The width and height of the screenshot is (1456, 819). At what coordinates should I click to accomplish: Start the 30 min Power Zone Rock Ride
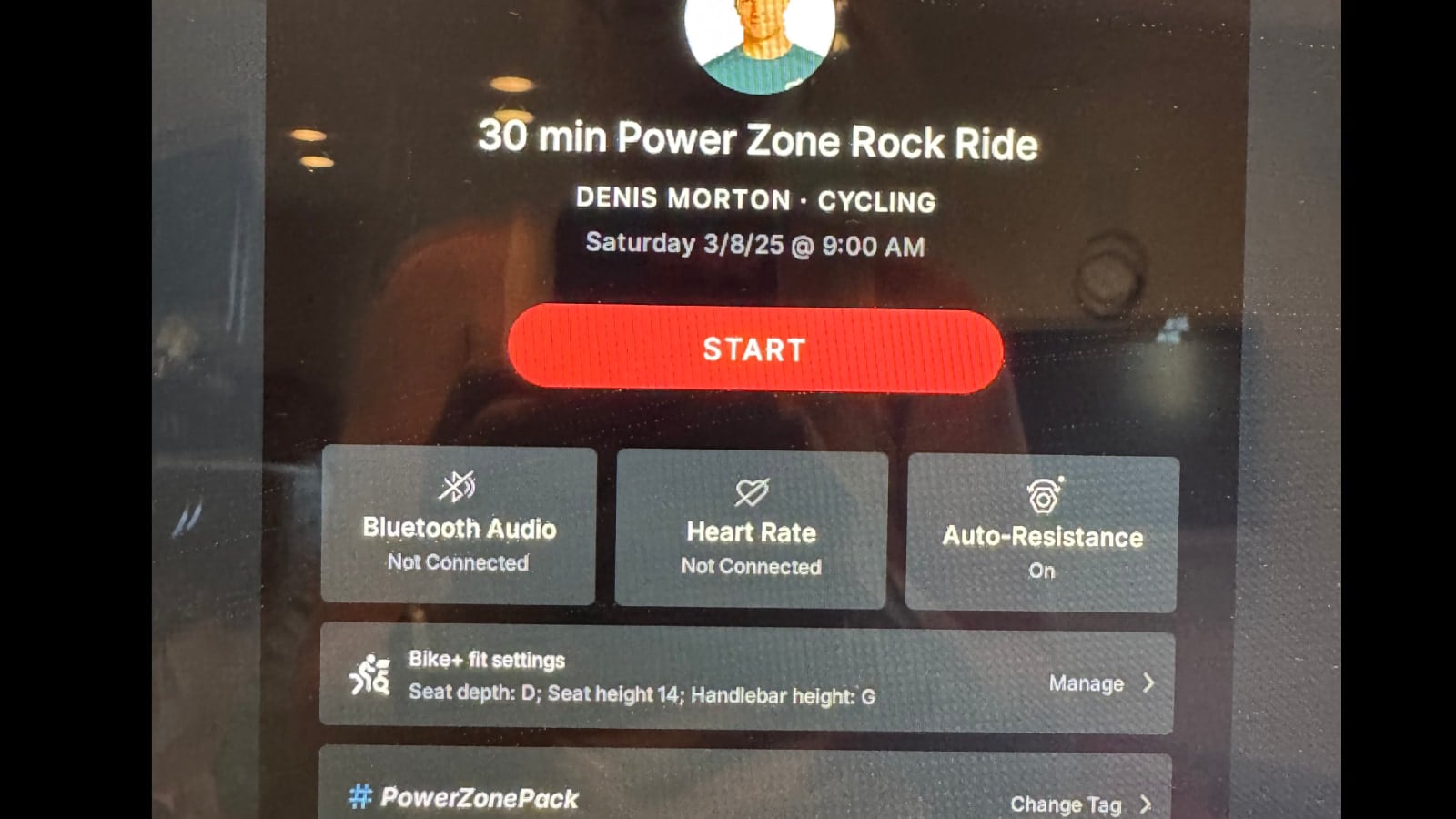[x=755, y=350]
